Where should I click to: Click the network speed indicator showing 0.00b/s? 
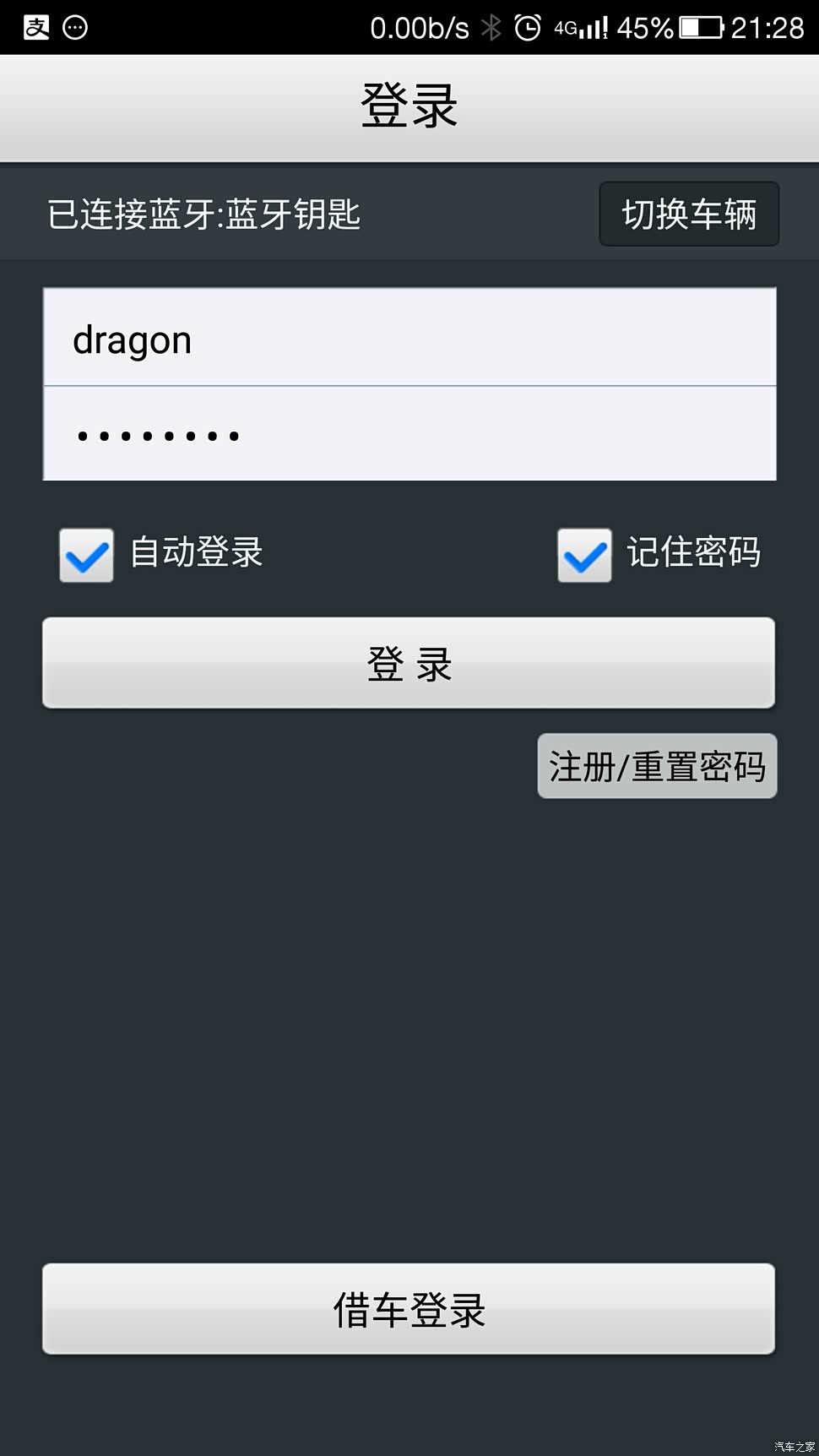(x=420, y=26)
